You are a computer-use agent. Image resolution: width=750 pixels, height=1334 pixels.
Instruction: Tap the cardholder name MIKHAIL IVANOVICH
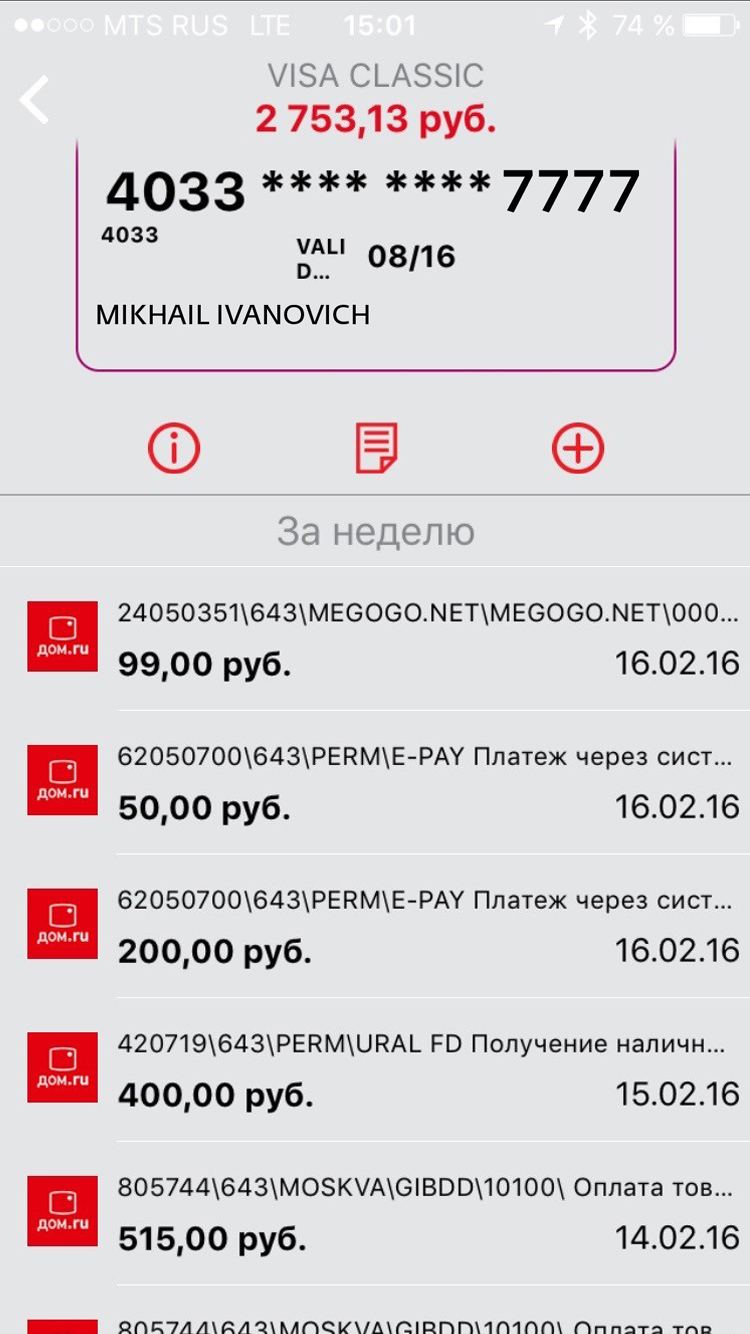233,314
